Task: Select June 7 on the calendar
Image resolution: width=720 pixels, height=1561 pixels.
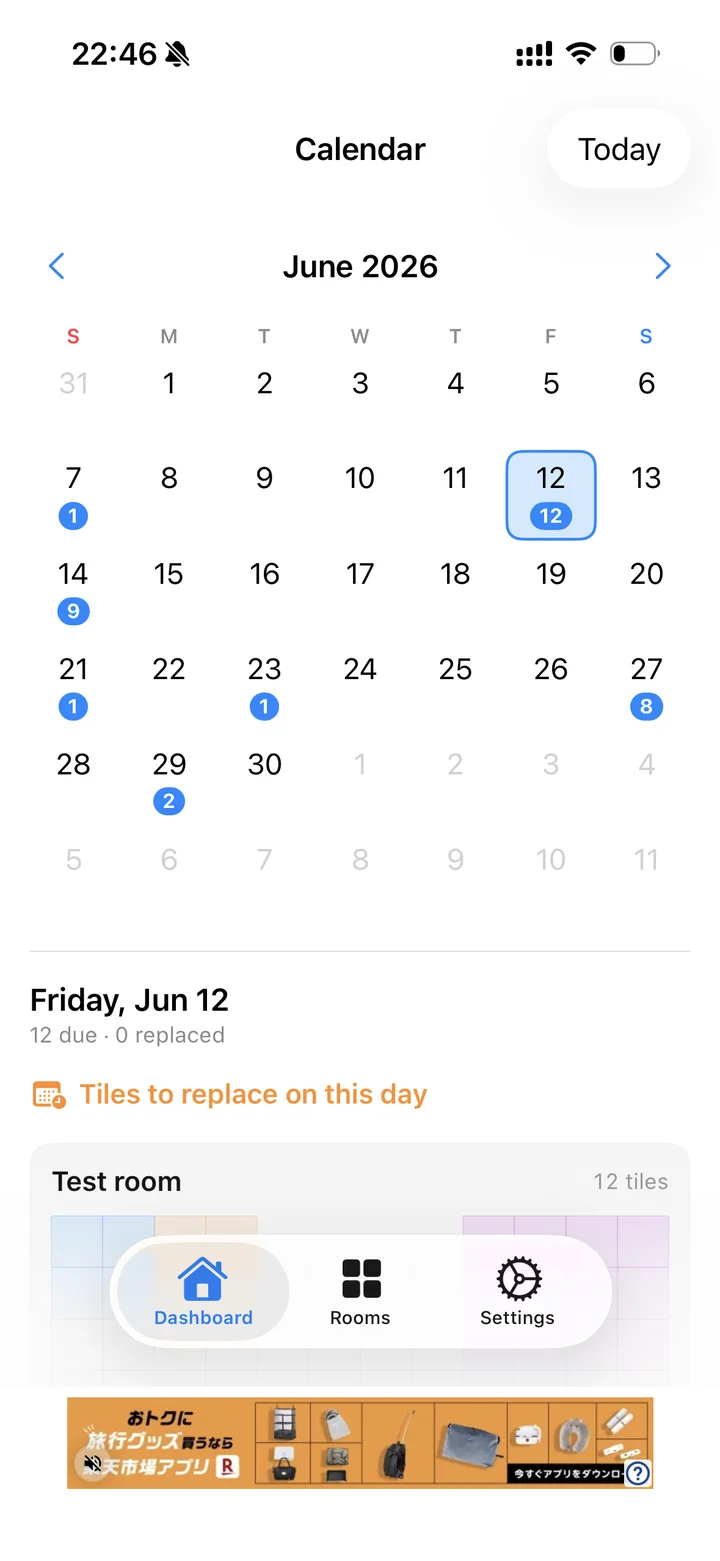Action: [x=73, y=495]
